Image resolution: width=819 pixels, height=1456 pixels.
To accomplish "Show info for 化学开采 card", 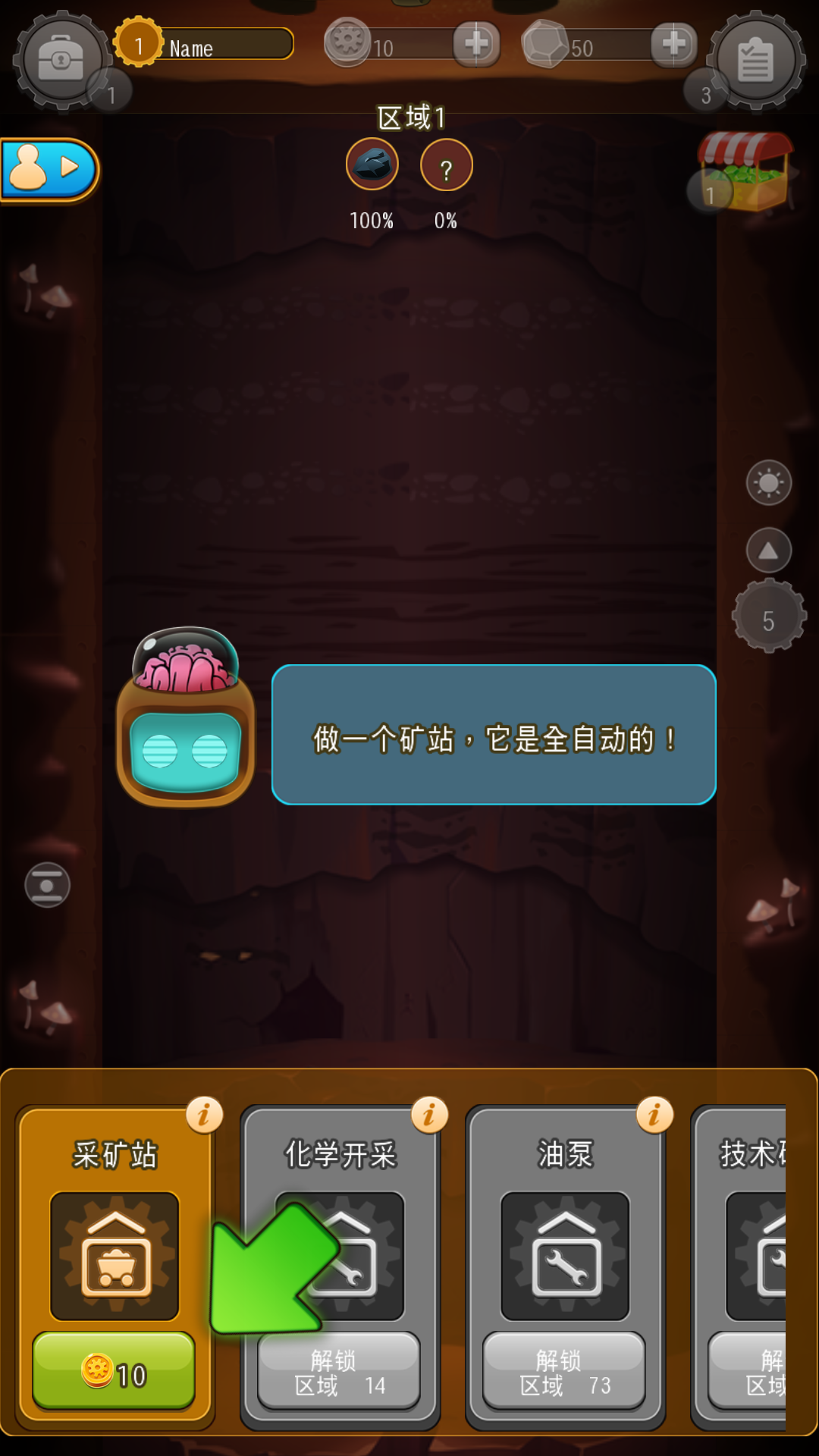I will (x=429, y=1115).
